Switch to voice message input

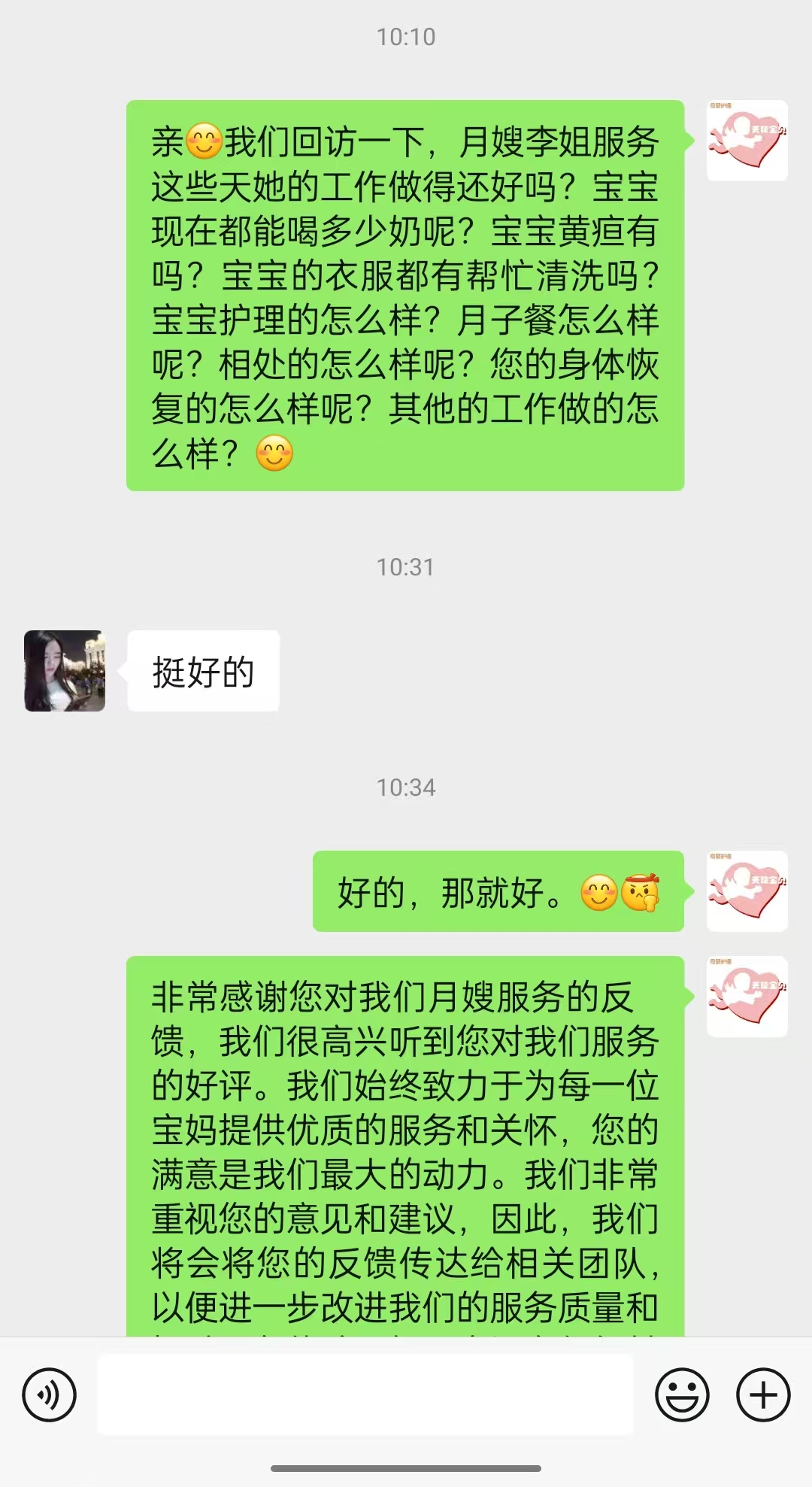[x=50, y=1394]
